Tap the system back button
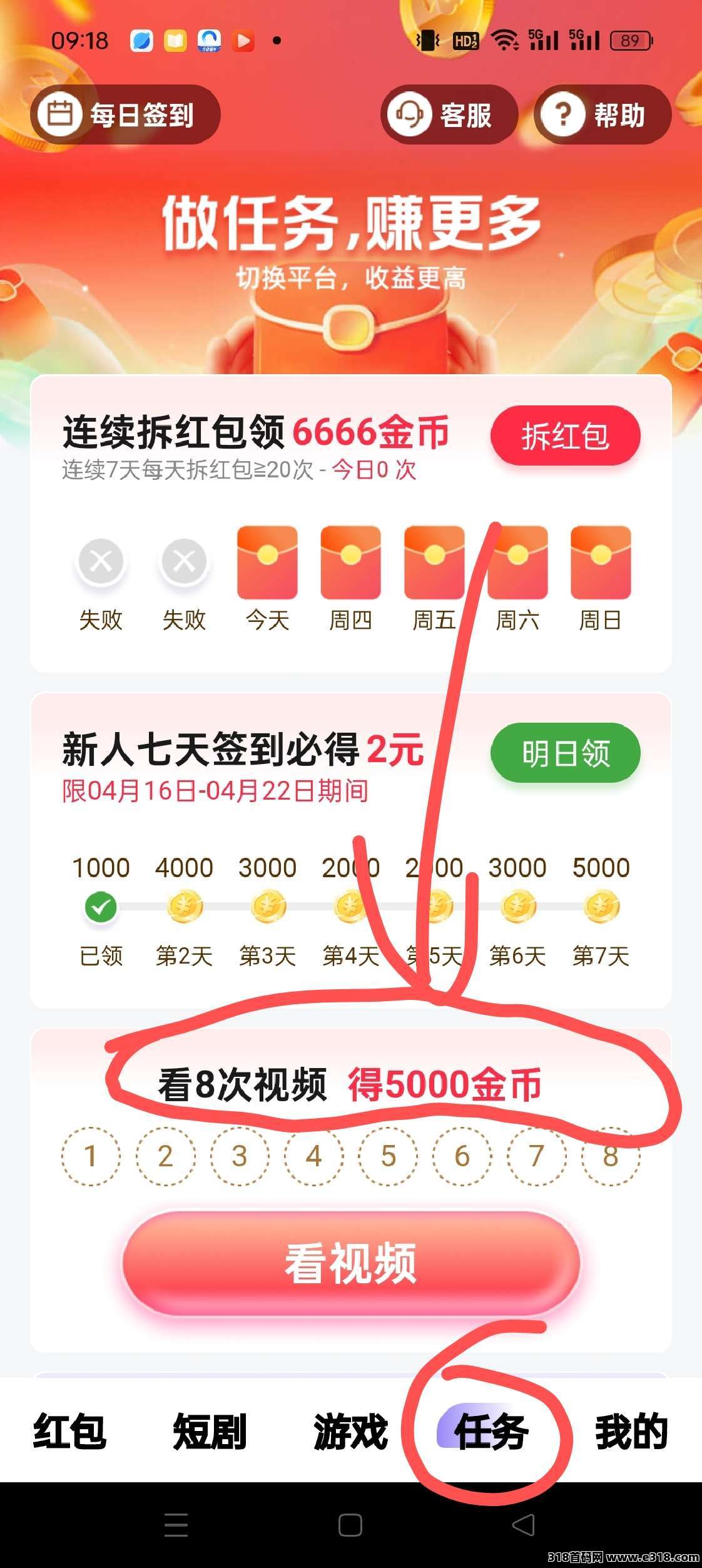The height and width of the screenshot is (1568, 702). [524, 1525]
